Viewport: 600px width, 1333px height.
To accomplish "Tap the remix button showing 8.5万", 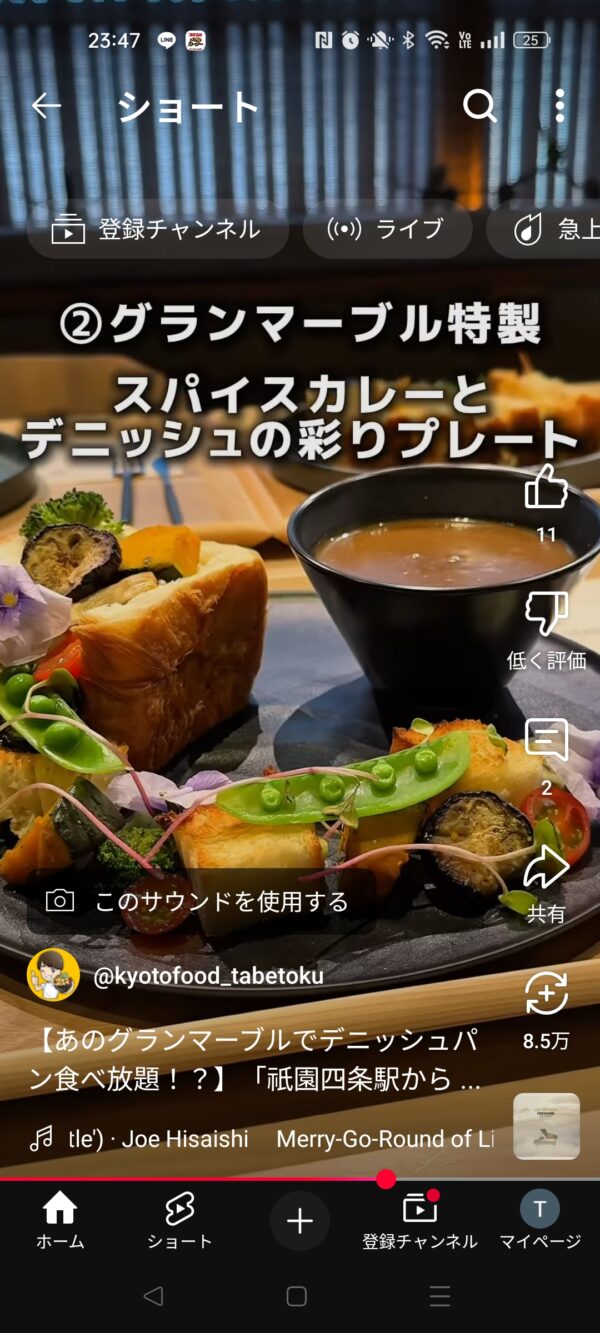I will point(546,995).
